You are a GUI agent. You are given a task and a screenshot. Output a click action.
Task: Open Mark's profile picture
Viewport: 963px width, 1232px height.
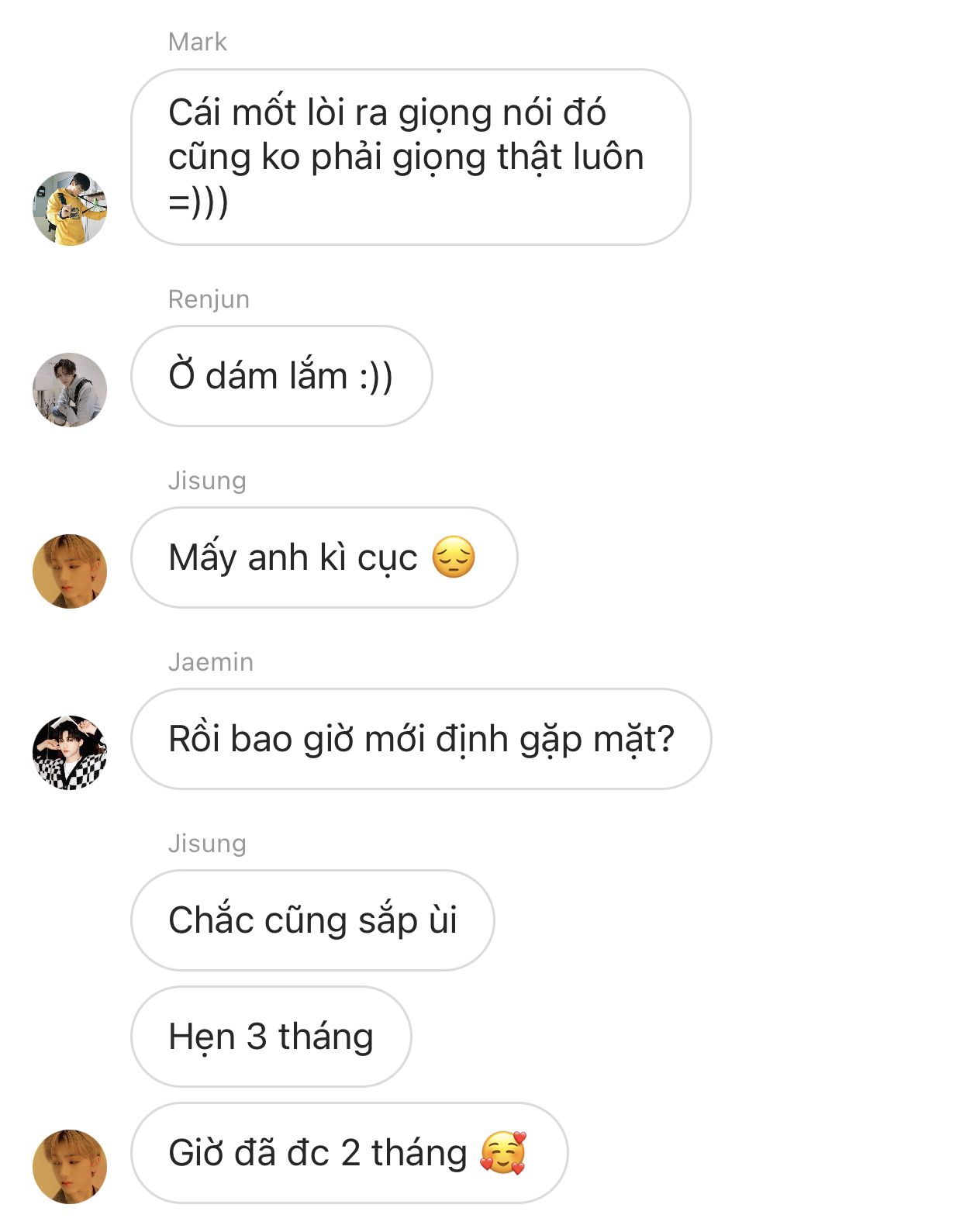click(x=70, y=209)
